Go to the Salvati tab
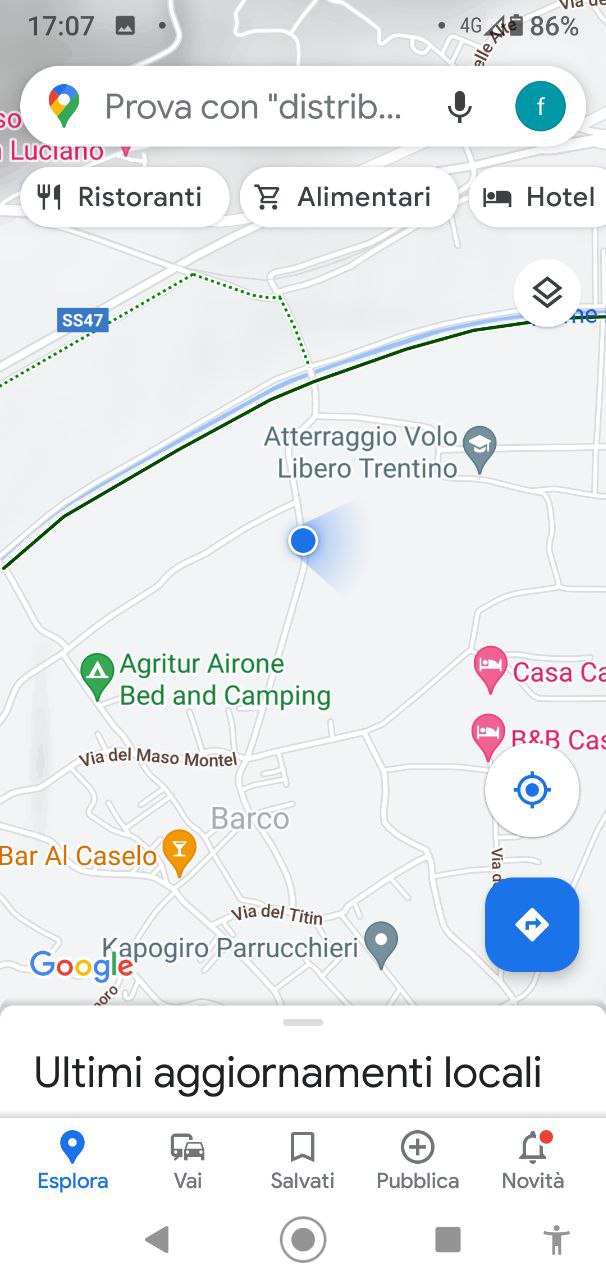 pos(303,1161)
